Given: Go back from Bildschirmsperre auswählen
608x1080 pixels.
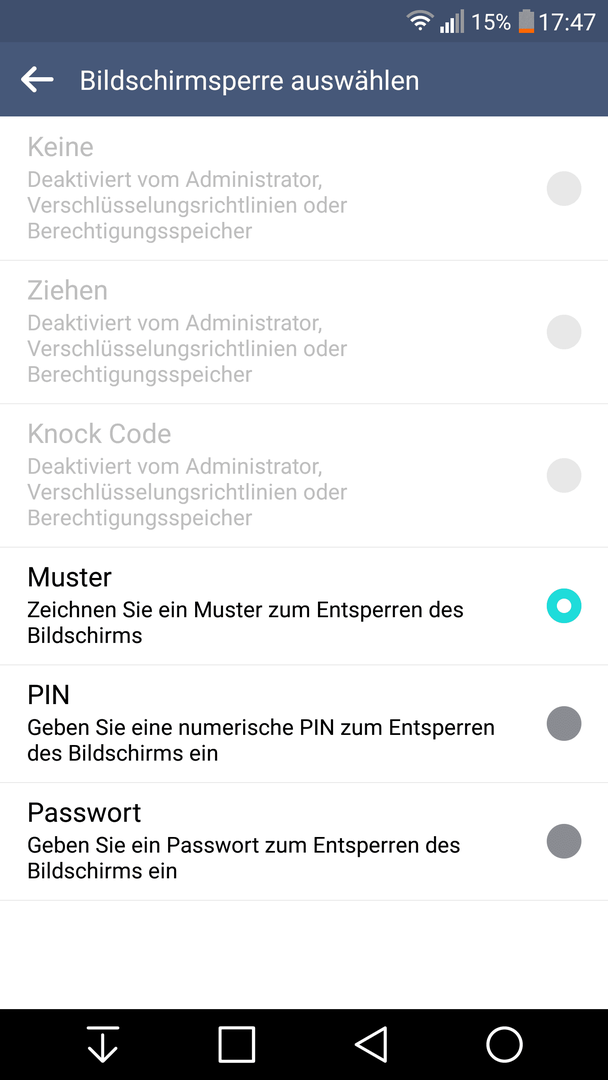Looking at the screenshot, I should coord(37,80).
